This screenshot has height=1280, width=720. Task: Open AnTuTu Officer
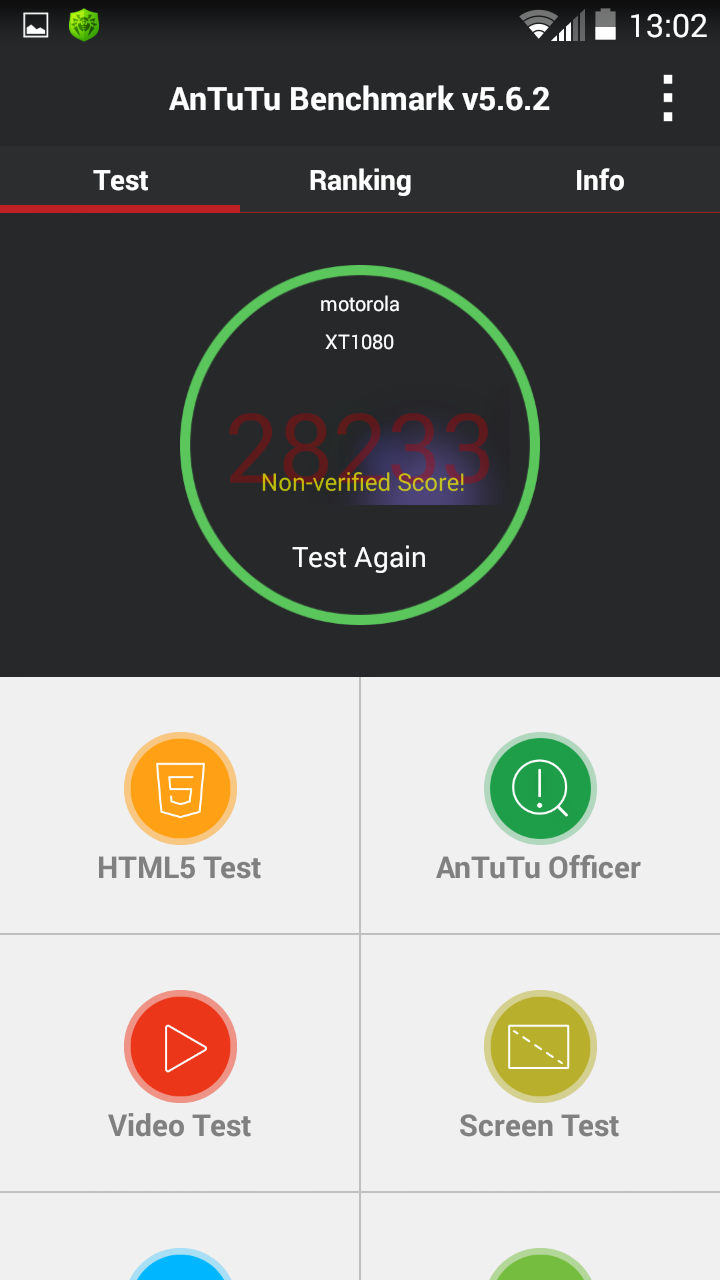coord(540,806)
